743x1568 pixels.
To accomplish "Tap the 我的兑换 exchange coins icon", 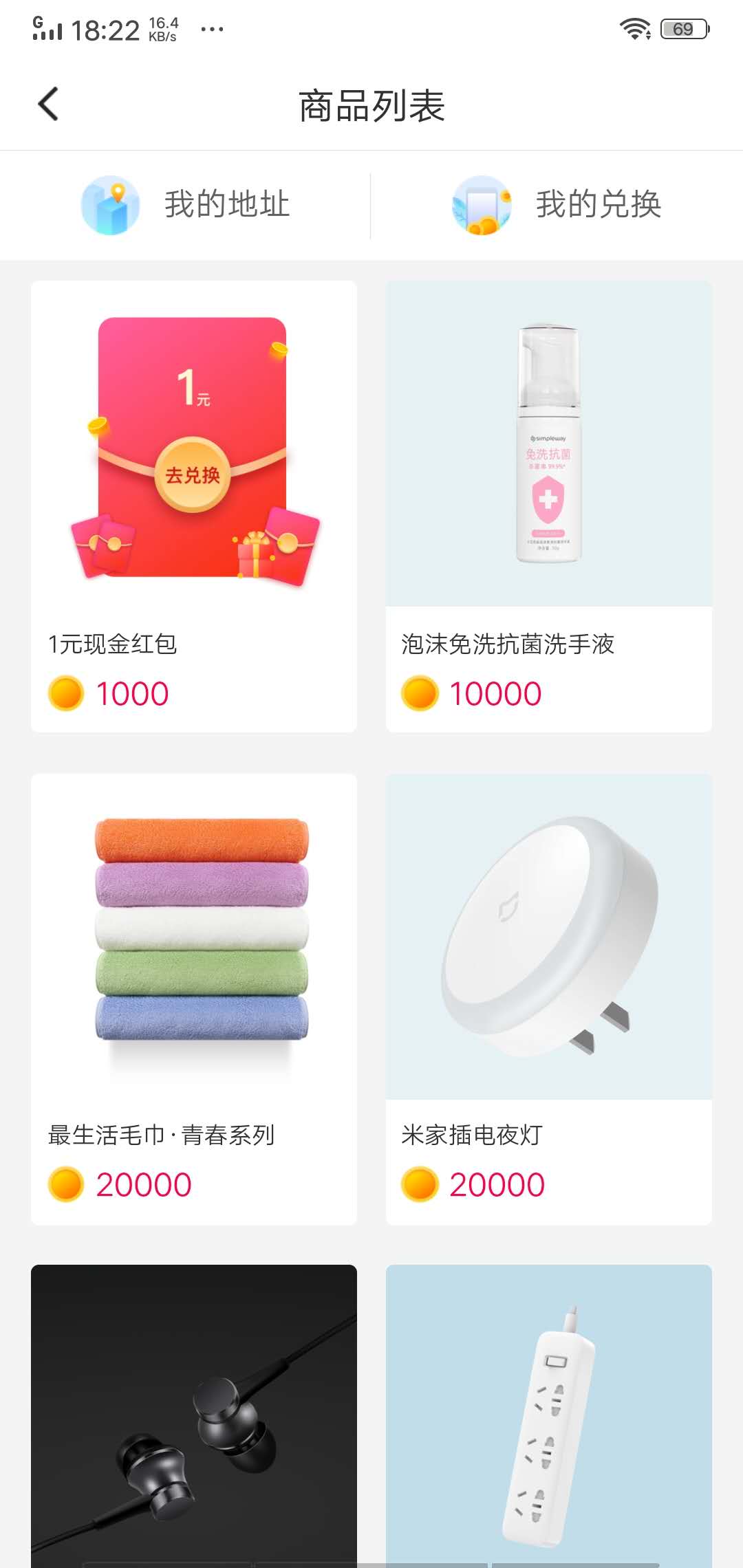I will pos(482,205).
